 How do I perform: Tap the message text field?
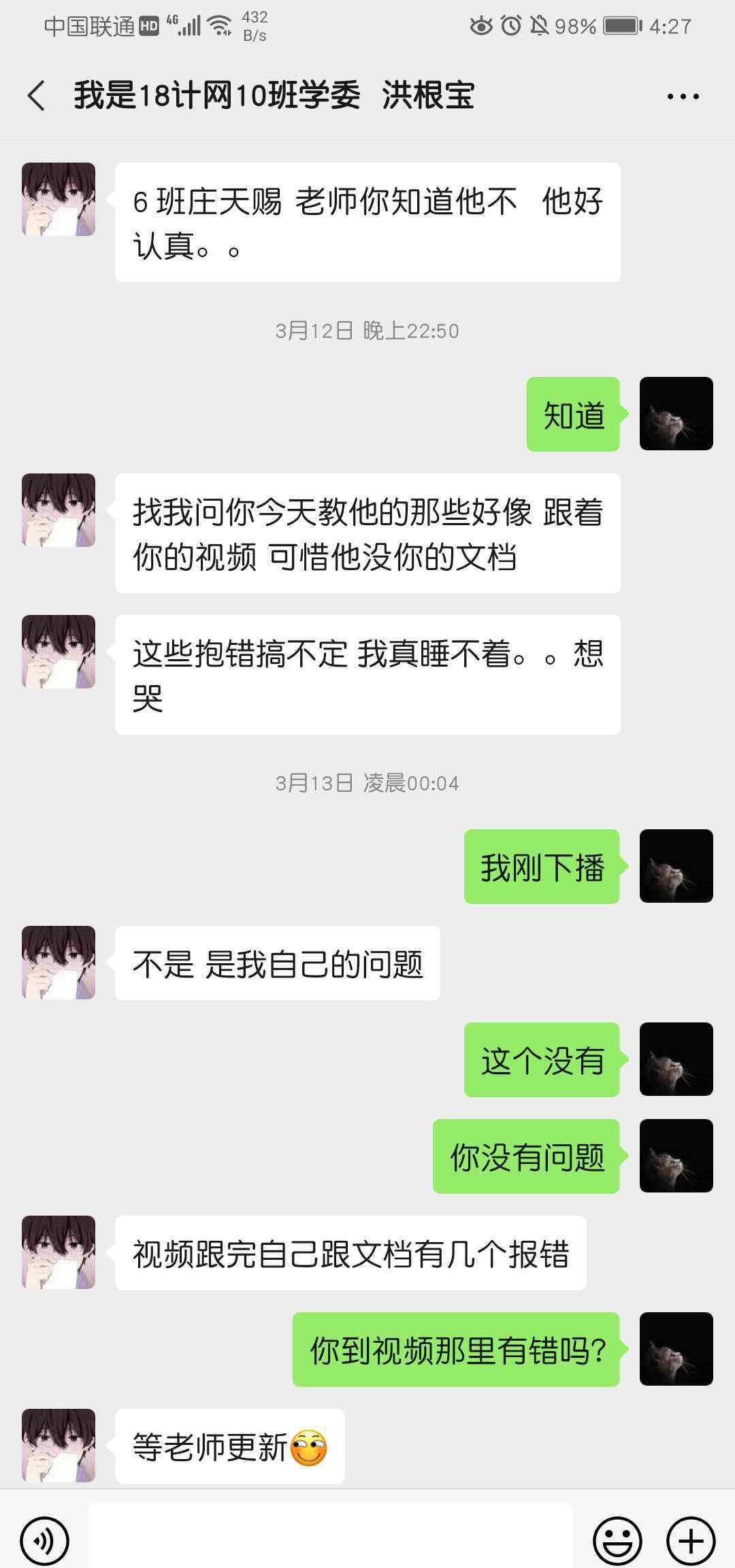[x=331, y=1539]
